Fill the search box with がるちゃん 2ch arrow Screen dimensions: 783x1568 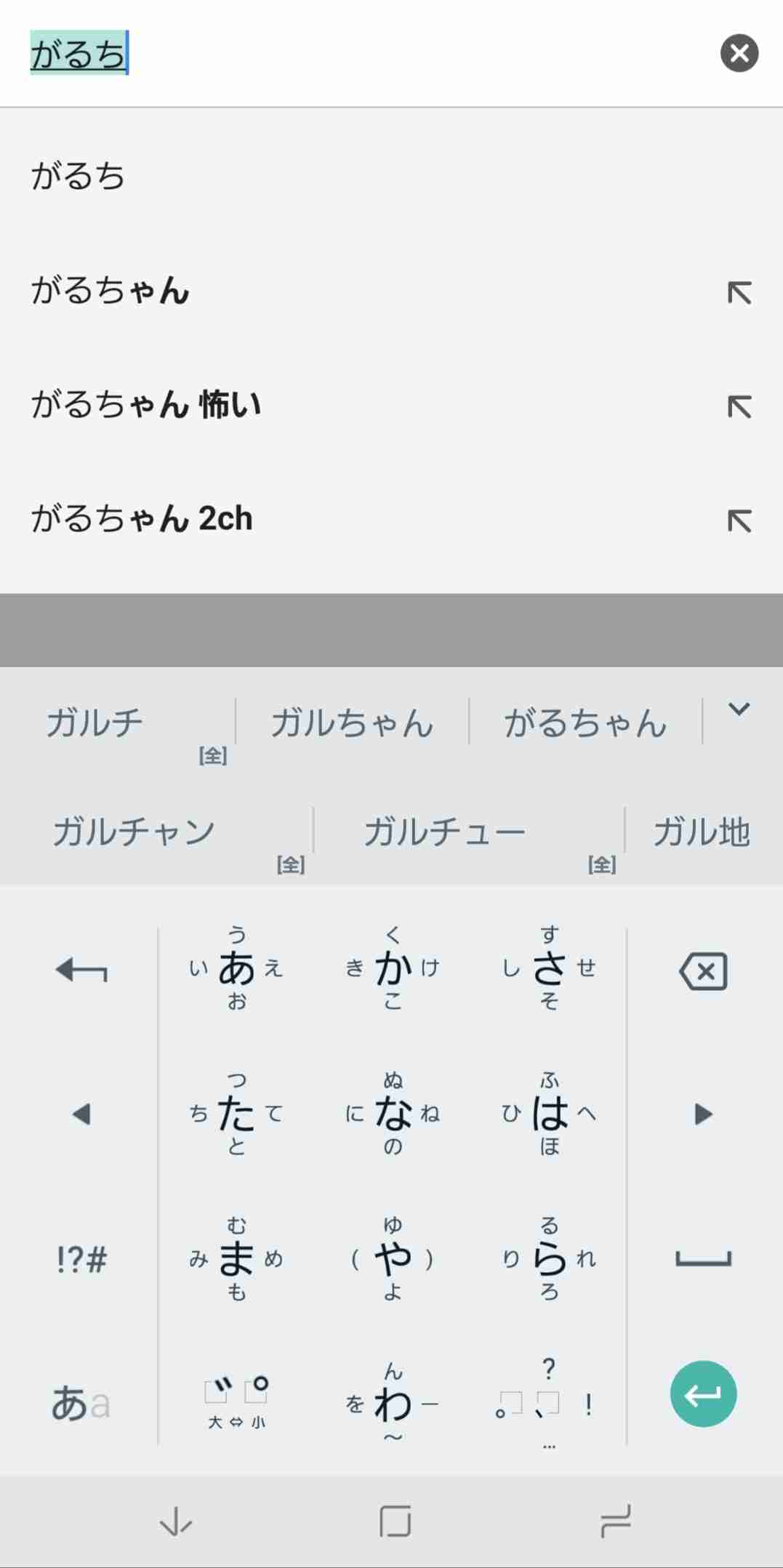pyautogui.click(x=739, y=520)
